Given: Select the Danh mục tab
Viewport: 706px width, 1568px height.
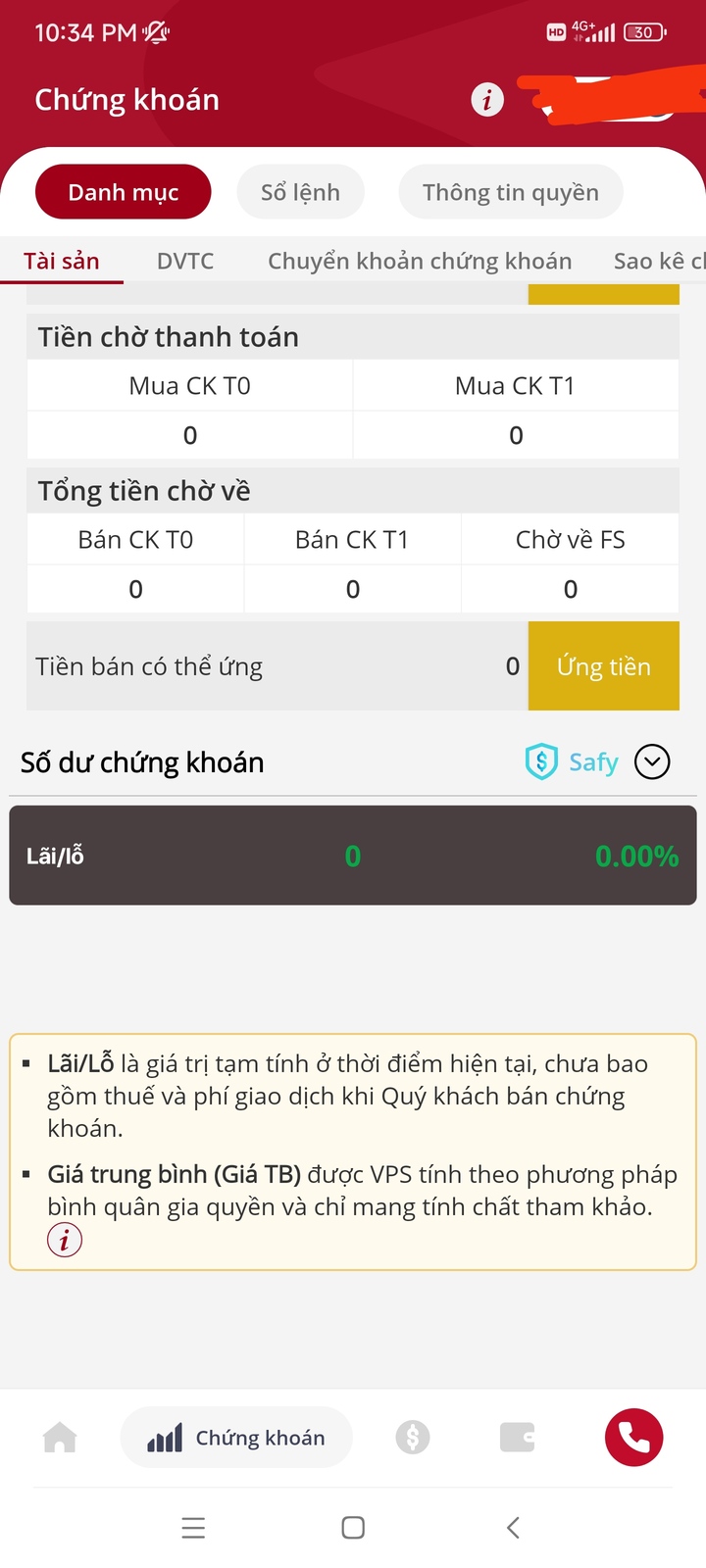Looking at the screenshot, I should pyautogui.click(x=124, y=192).
